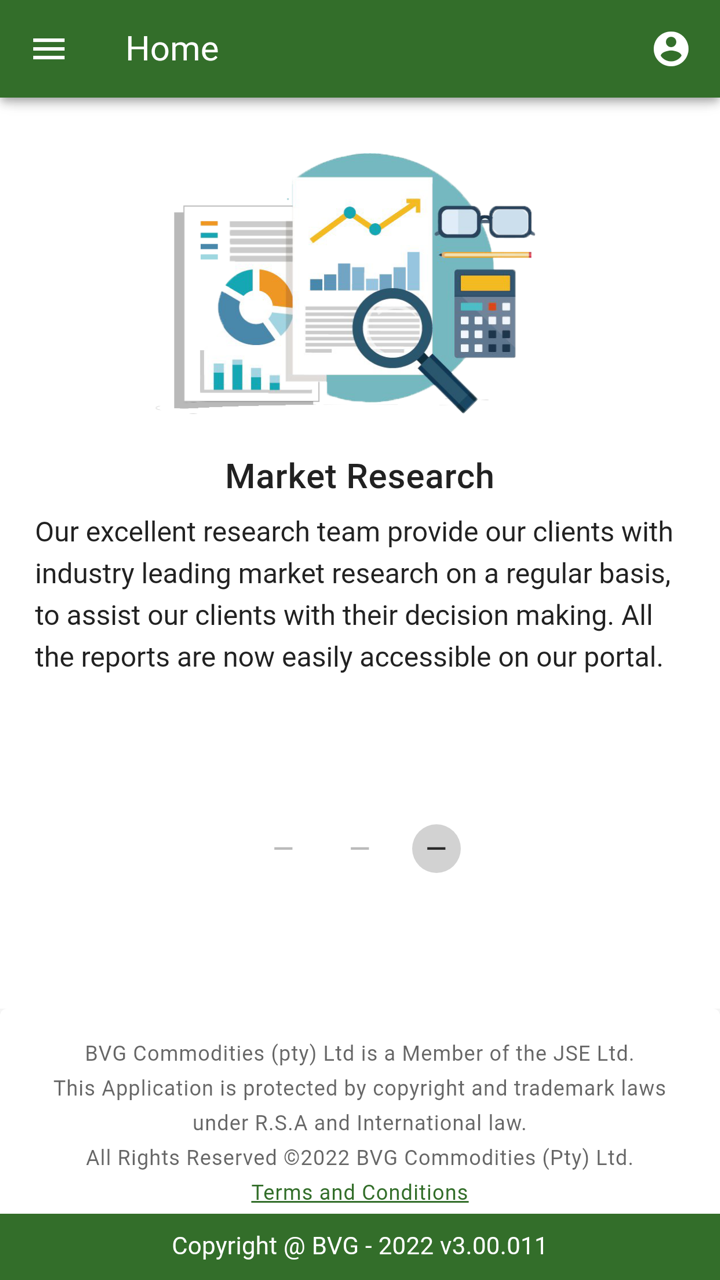Jump to the second carousel slide indicator

pyautogui.click(x=360, y=849)
